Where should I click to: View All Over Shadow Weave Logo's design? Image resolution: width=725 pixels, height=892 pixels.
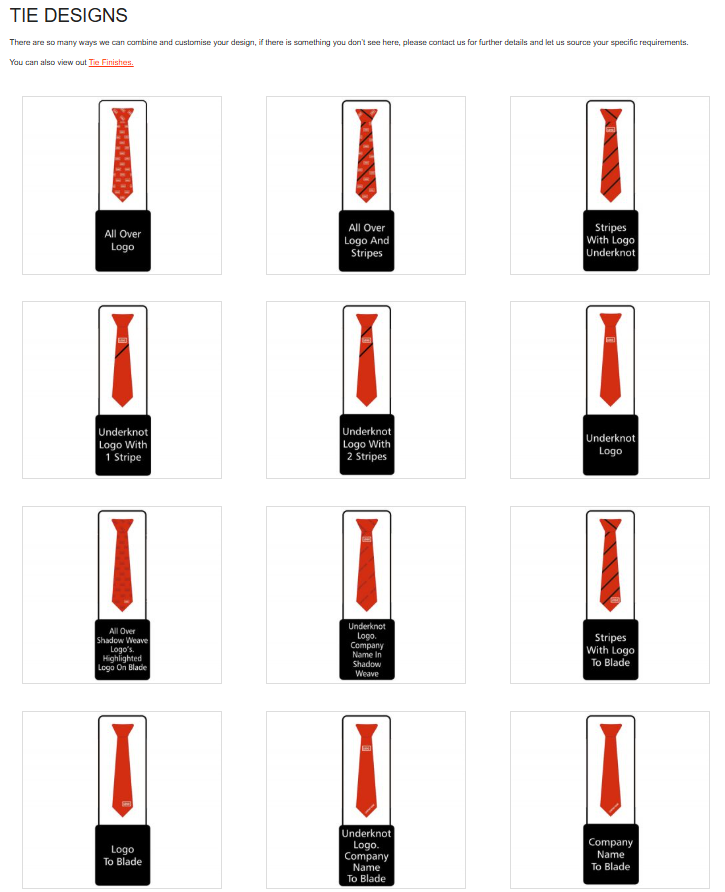pos(122,595)
